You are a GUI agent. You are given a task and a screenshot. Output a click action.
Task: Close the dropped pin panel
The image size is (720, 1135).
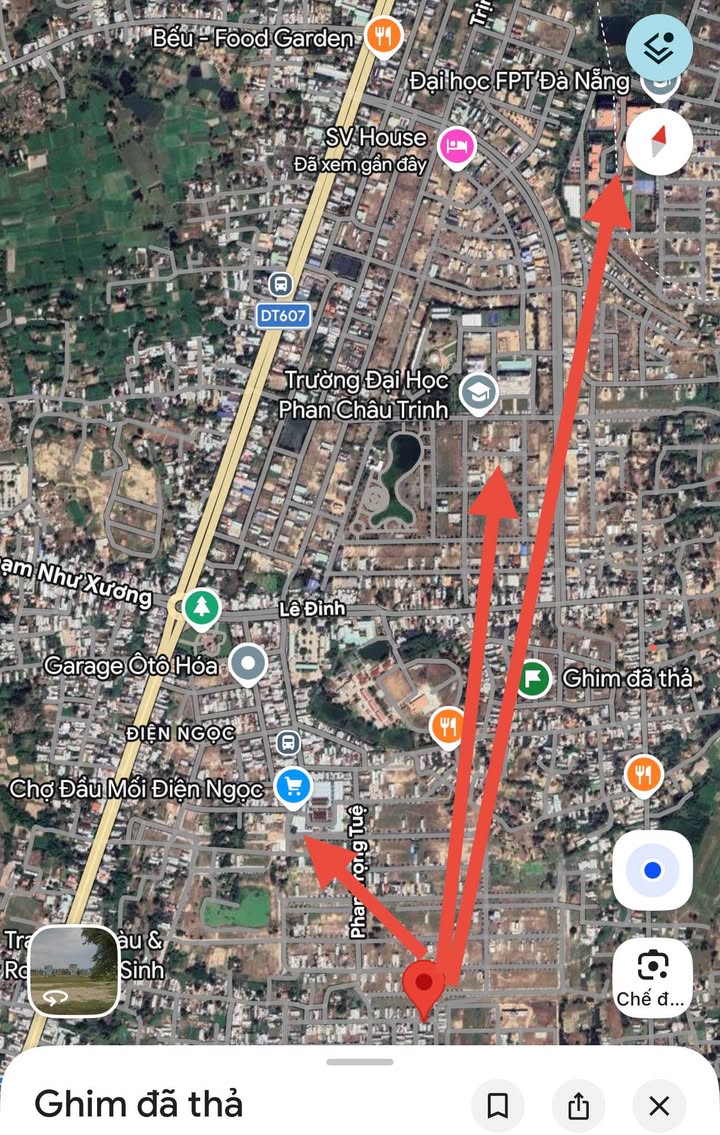click(x=659, y=1105)
